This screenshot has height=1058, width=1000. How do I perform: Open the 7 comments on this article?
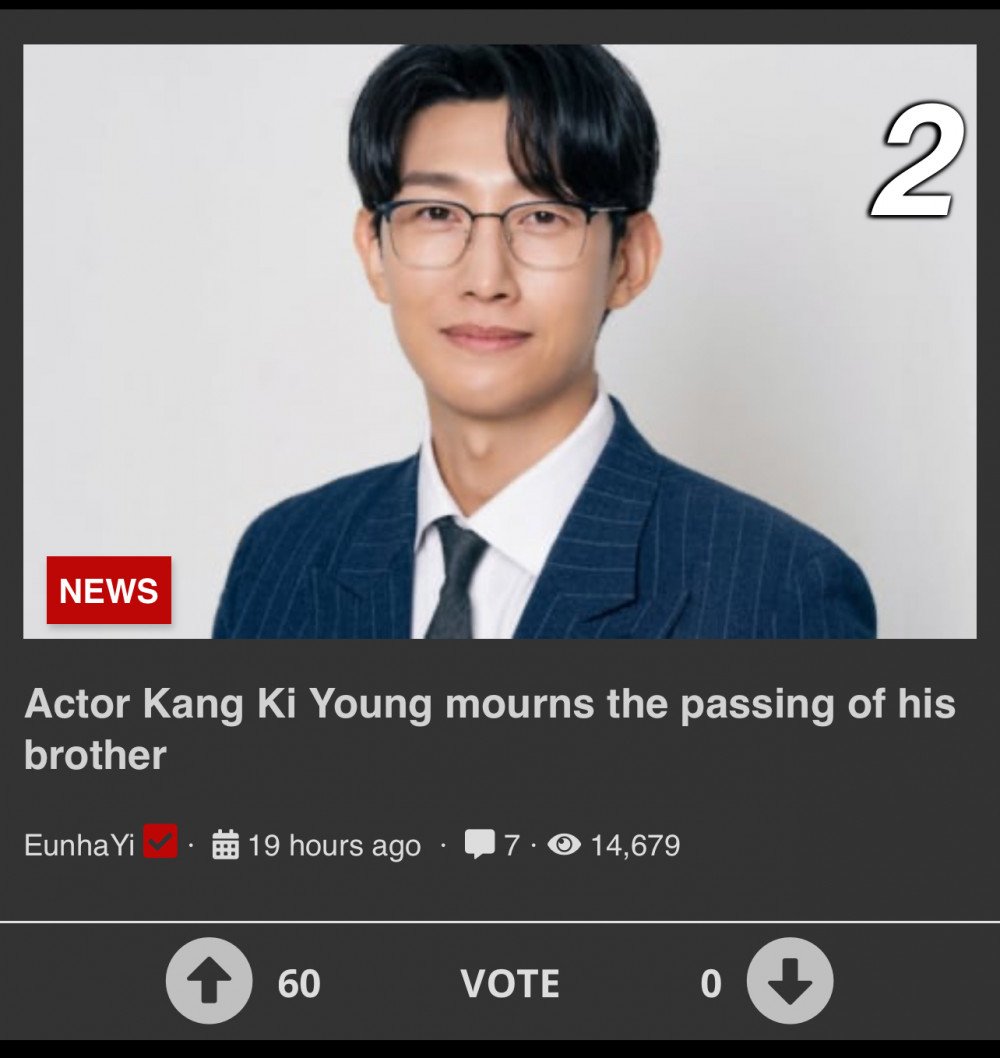click(x=493, y=845)
